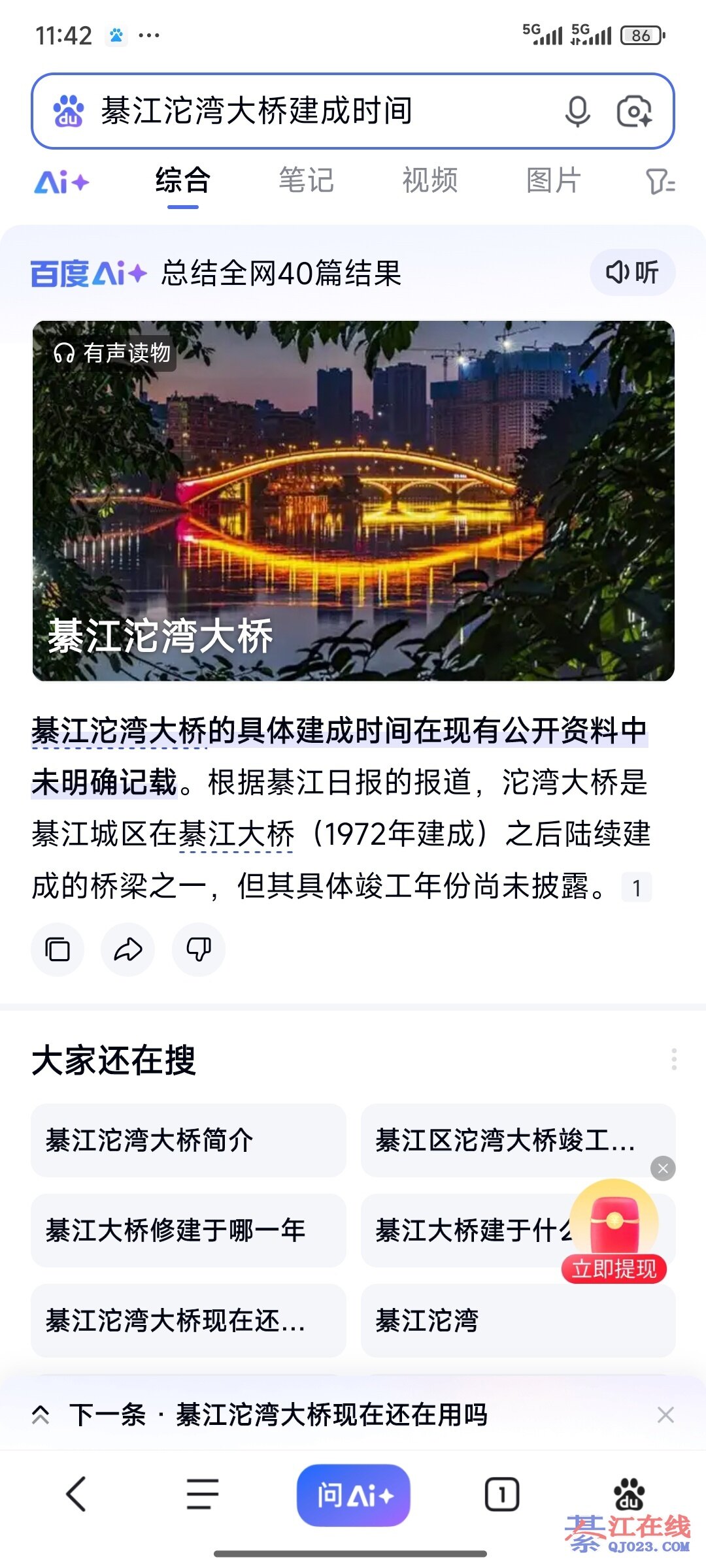Dismiss the red envelope floating widget
The height and width of the screenshot is (1568, 706).
click(x=663, y=1168)
